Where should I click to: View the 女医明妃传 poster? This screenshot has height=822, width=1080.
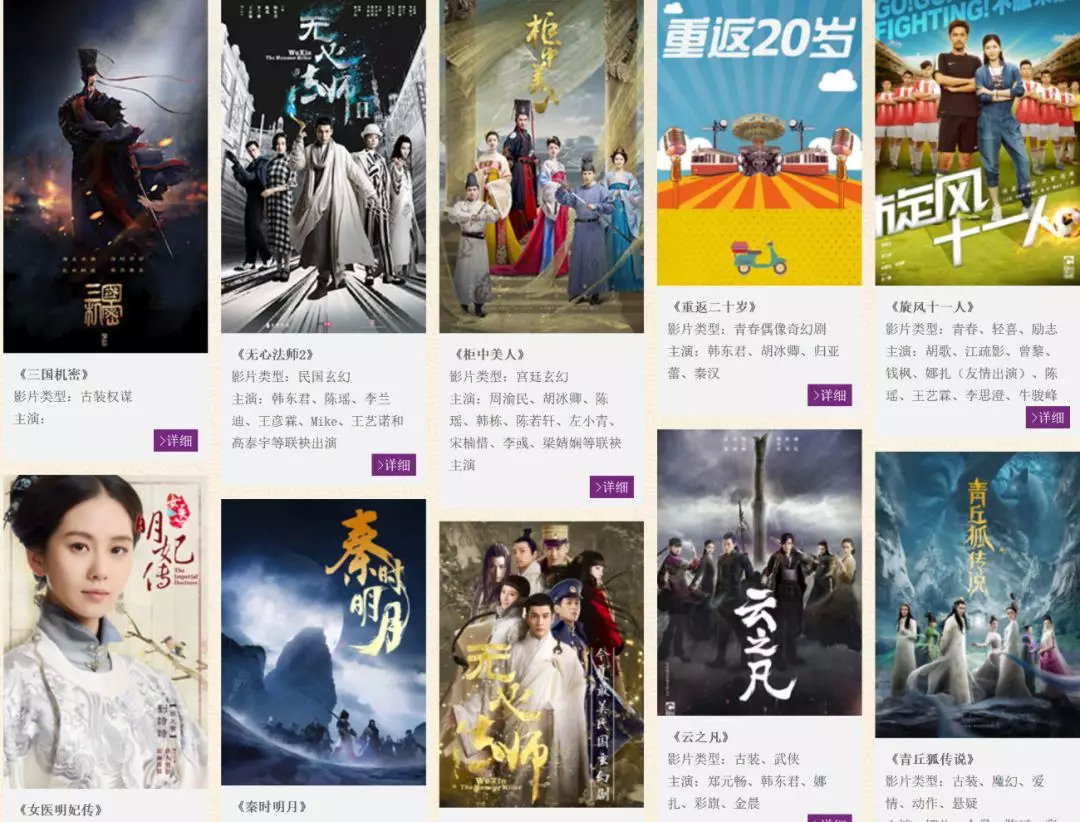(105, 632)
